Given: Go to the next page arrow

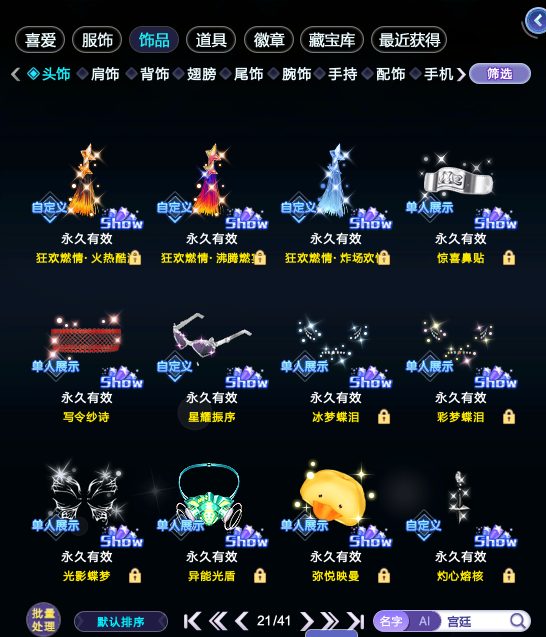Looking at the screenshot, I should 307,621.
